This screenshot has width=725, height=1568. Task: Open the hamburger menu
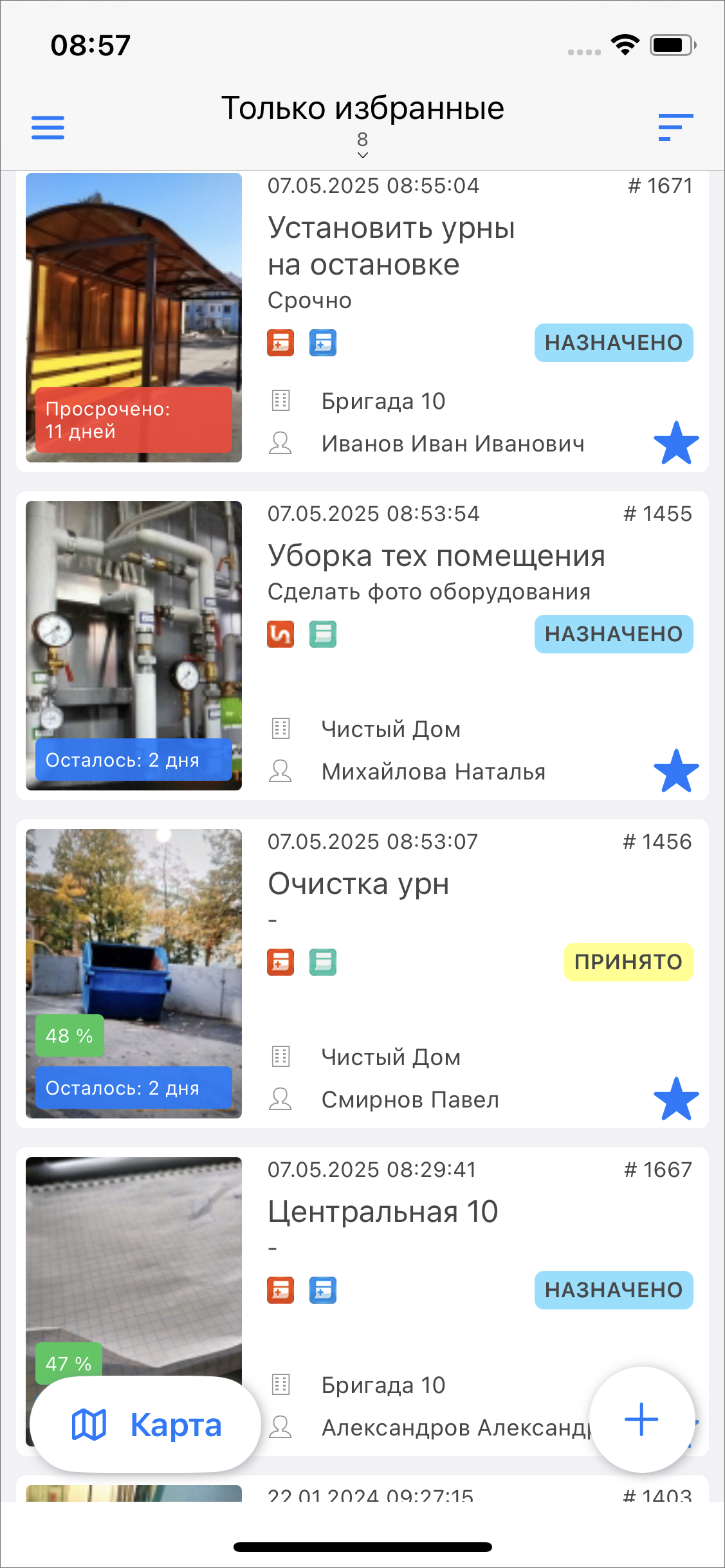tap(48, 127)
